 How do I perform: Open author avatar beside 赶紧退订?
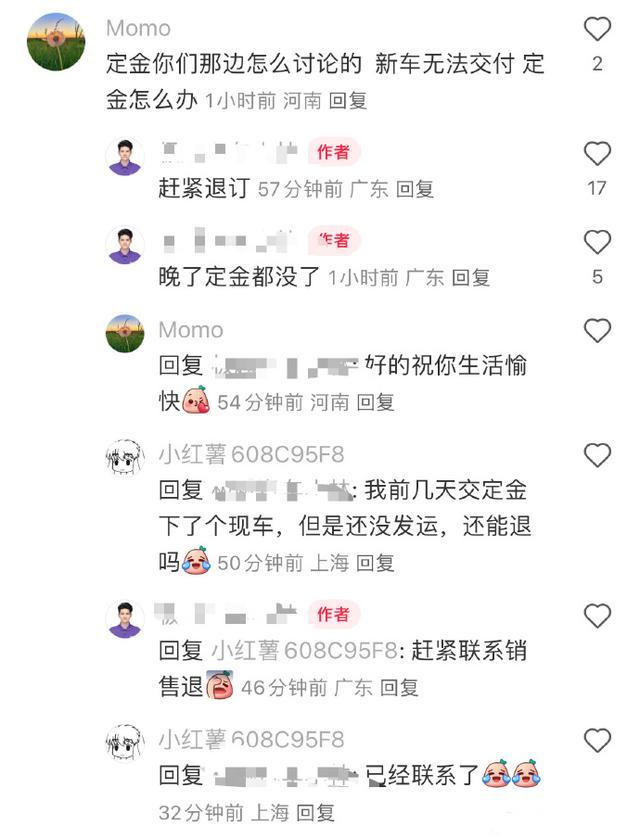click(125, 156)
